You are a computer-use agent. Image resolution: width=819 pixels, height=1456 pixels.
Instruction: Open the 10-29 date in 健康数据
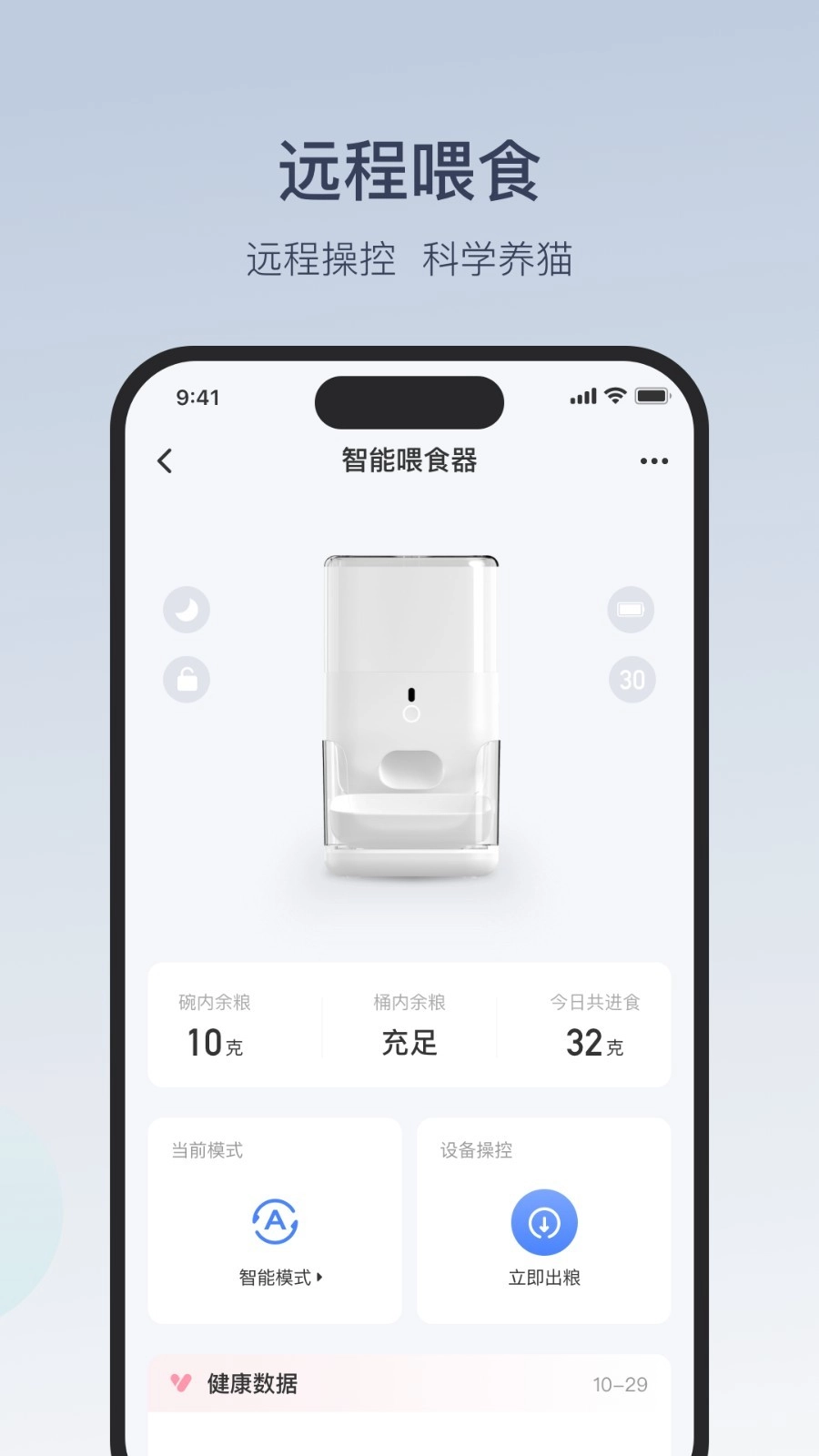pos(621,1385)
